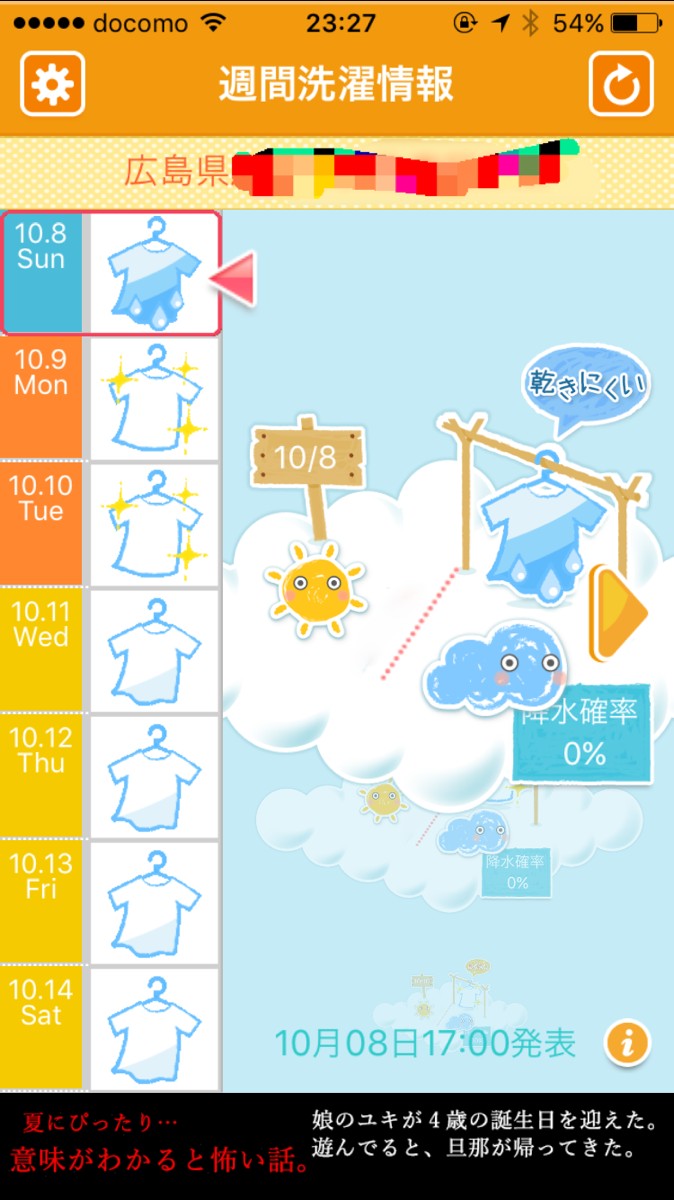Select the 10.12 Thu forecast row
674x1200 pixels.
[110, 776]
